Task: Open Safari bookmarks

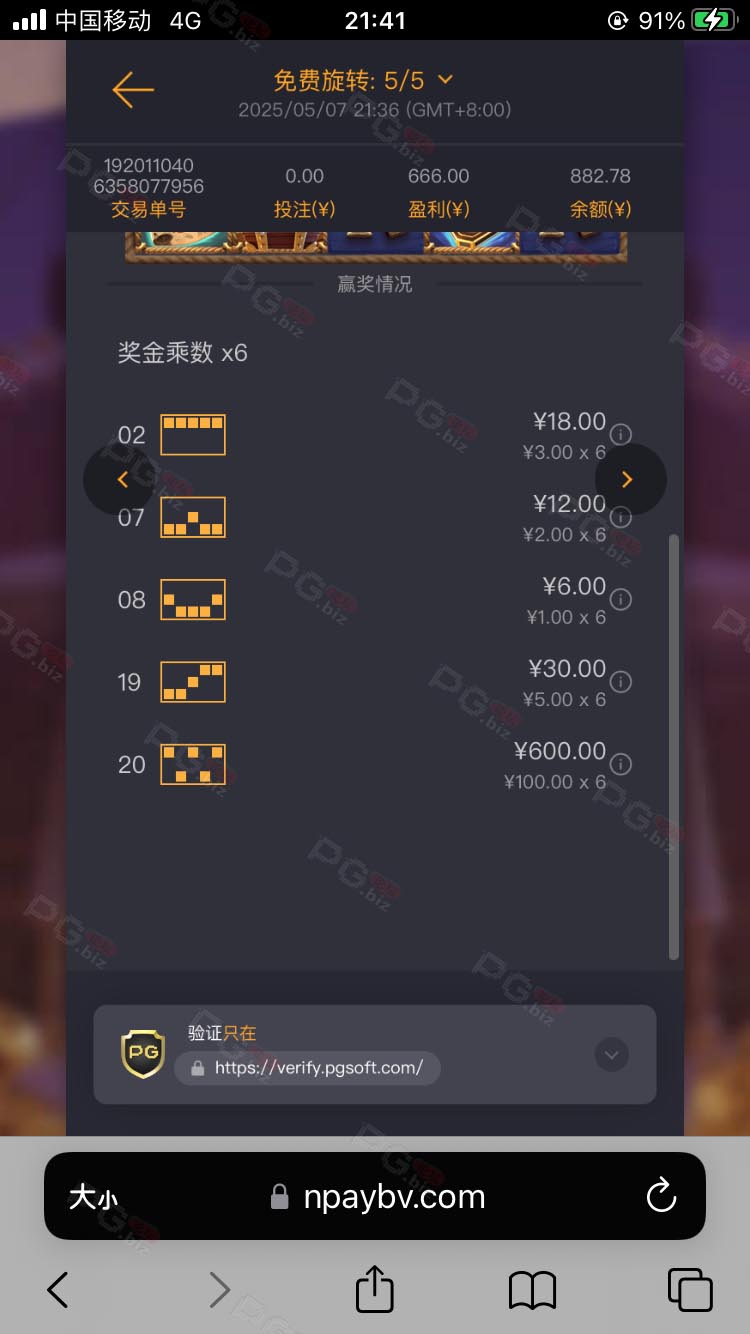Action: click(x=532, y=1291)
